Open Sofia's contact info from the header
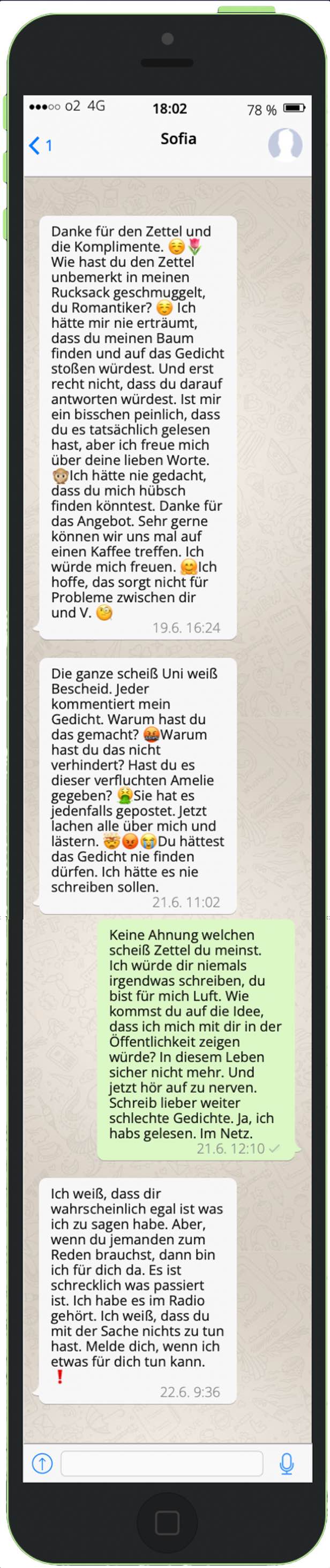Viewport: 330px width, 1568px height. pyautogui.click(x=178, y=139)
